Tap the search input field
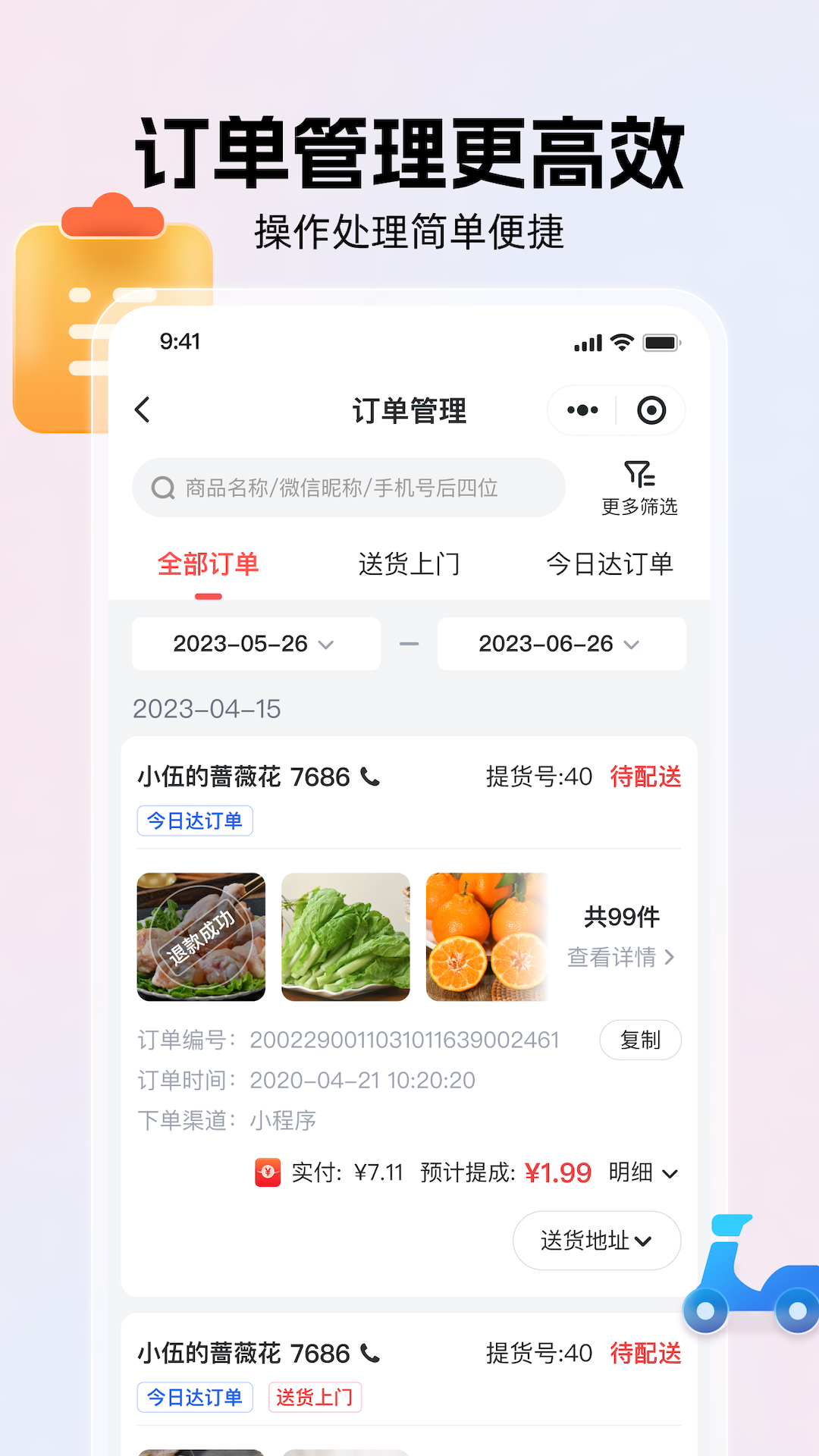The width and height of the screenshot is (819, 1456). click(x=349, y=488)
